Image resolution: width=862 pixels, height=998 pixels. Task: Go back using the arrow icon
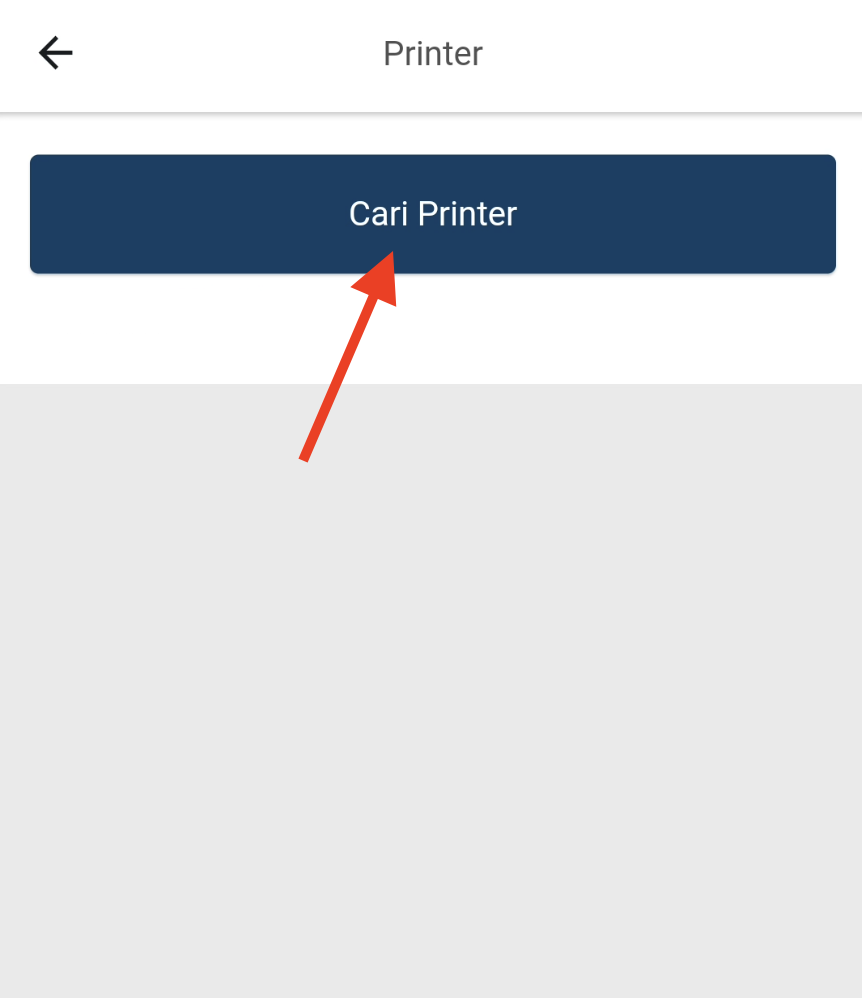pyautogui.click(x=56, y=53)
